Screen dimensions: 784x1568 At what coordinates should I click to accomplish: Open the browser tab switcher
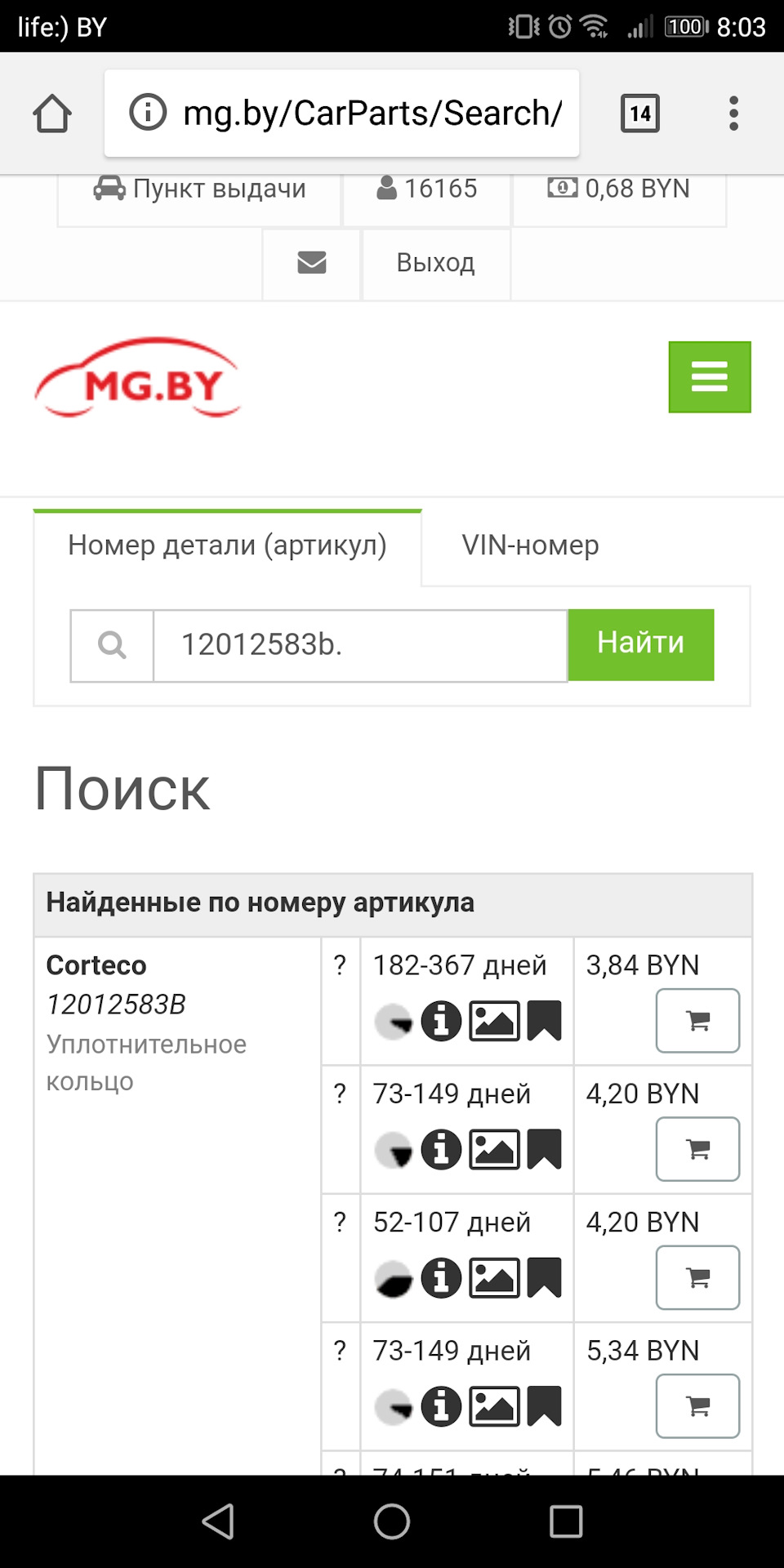point(640,114)
